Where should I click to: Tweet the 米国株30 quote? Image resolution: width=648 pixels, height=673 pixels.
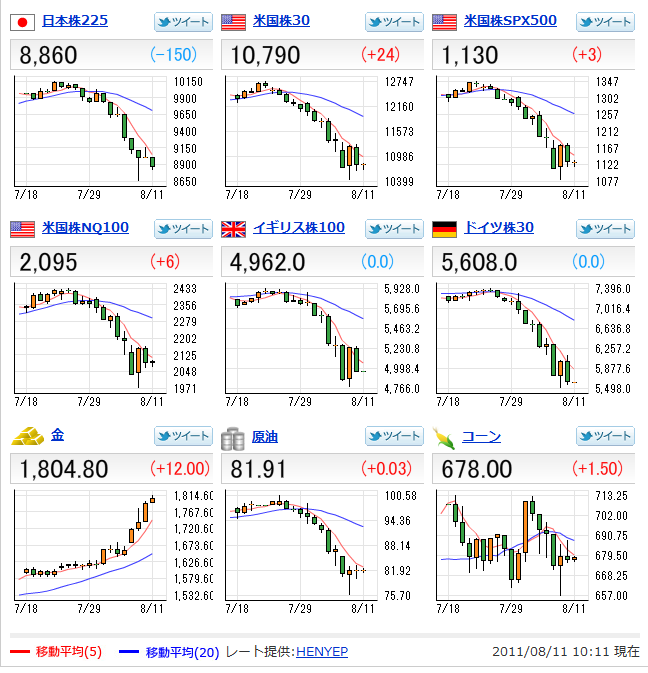point(394,21)
